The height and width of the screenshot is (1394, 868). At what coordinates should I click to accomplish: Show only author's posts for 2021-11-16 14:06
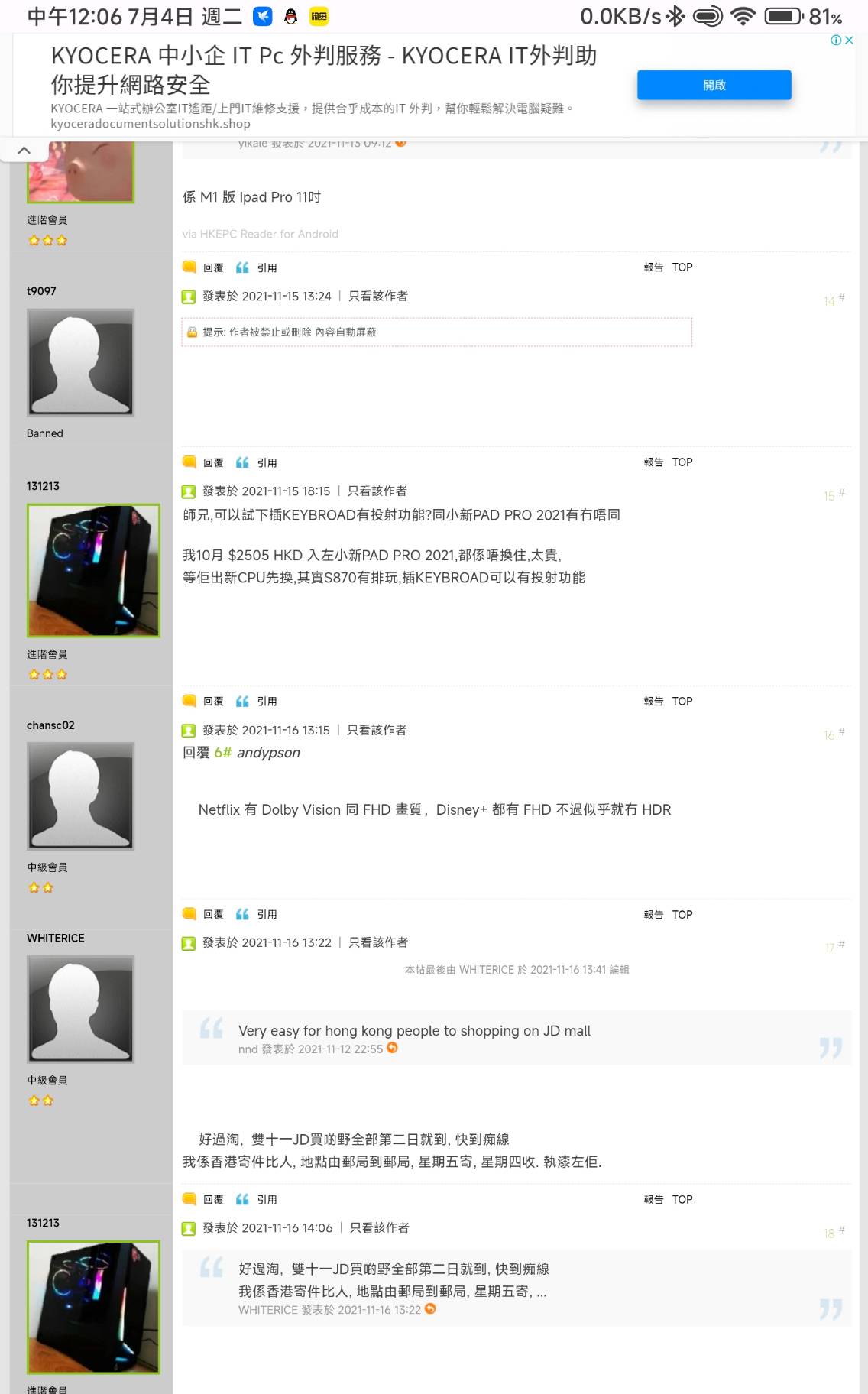[379, 1227]
